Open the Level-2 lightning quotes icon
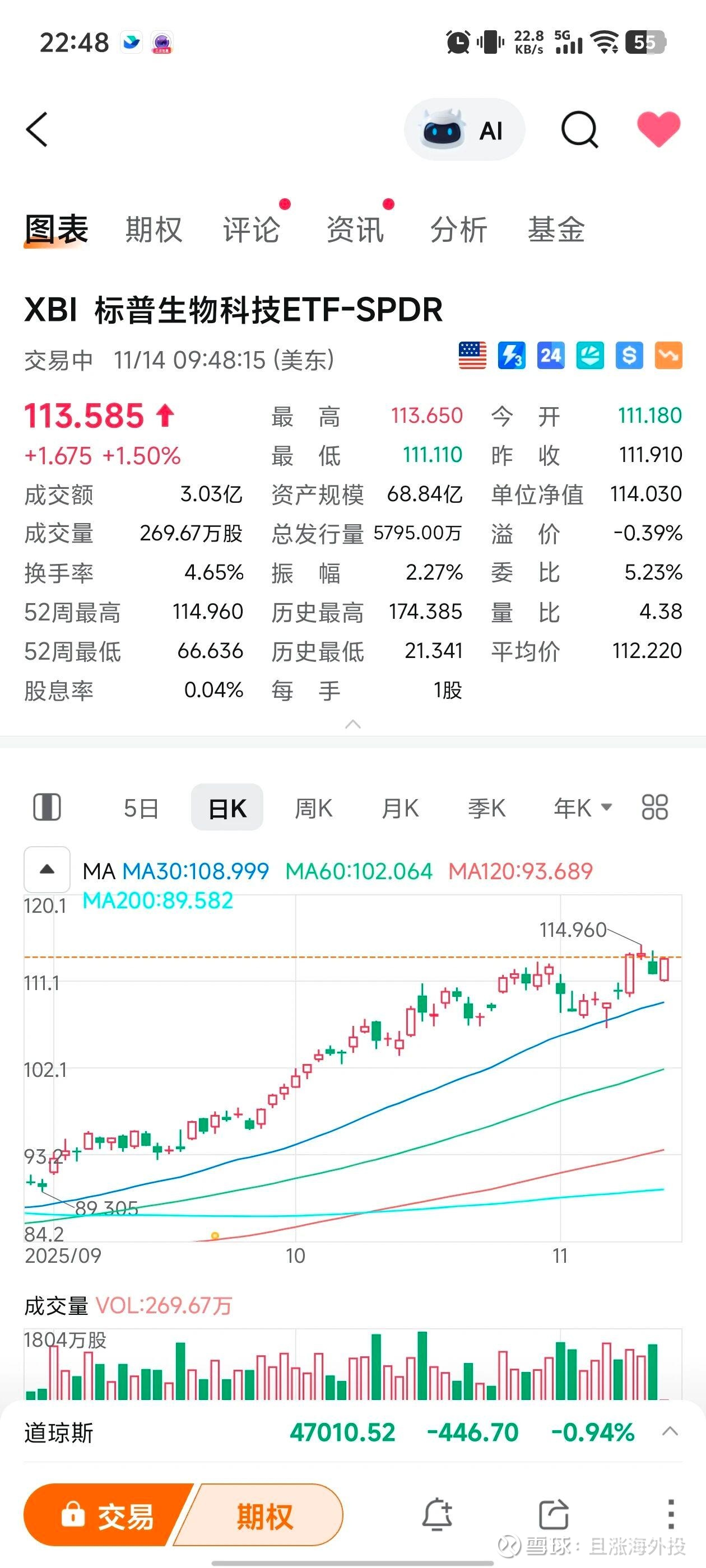The height and width of the screenshot is (1568, 706). (x=511, y=356)
